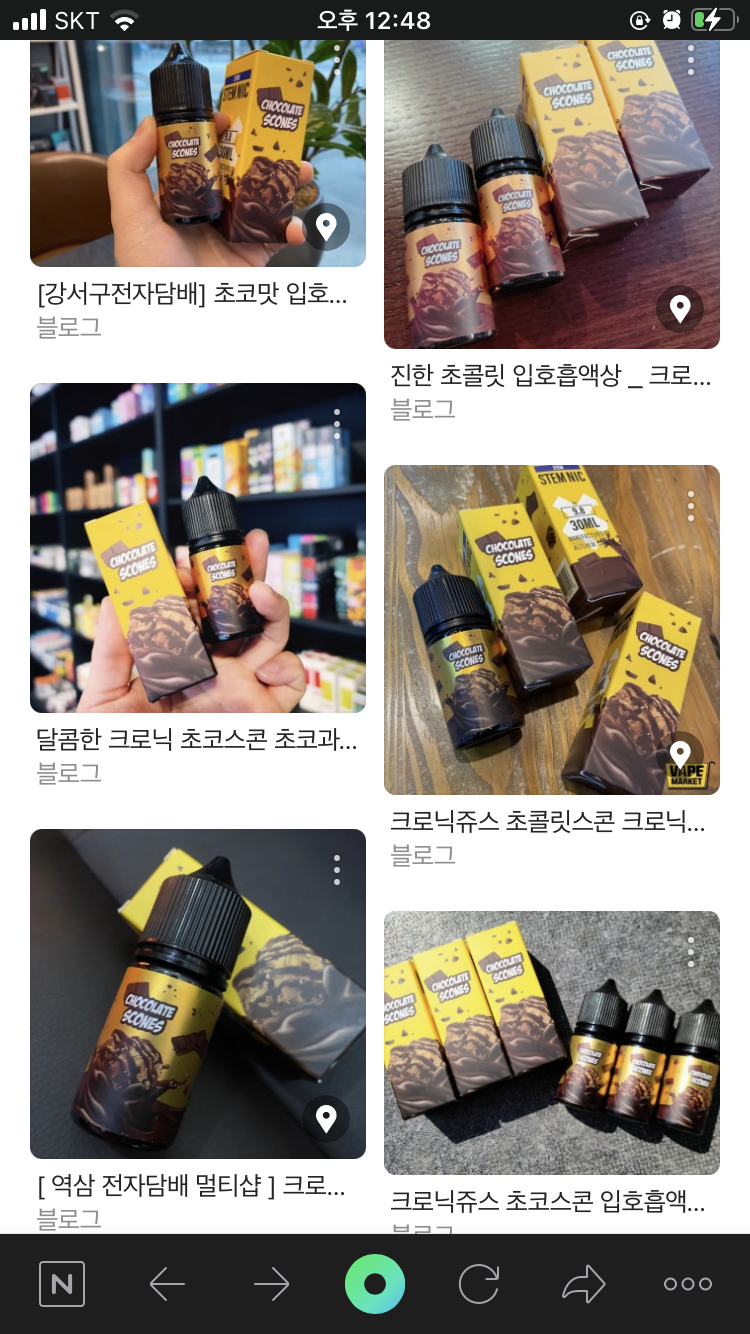Show location for 강서구전자담배 image
Screen dimensions: 750x1334
(x=326, y=227)
